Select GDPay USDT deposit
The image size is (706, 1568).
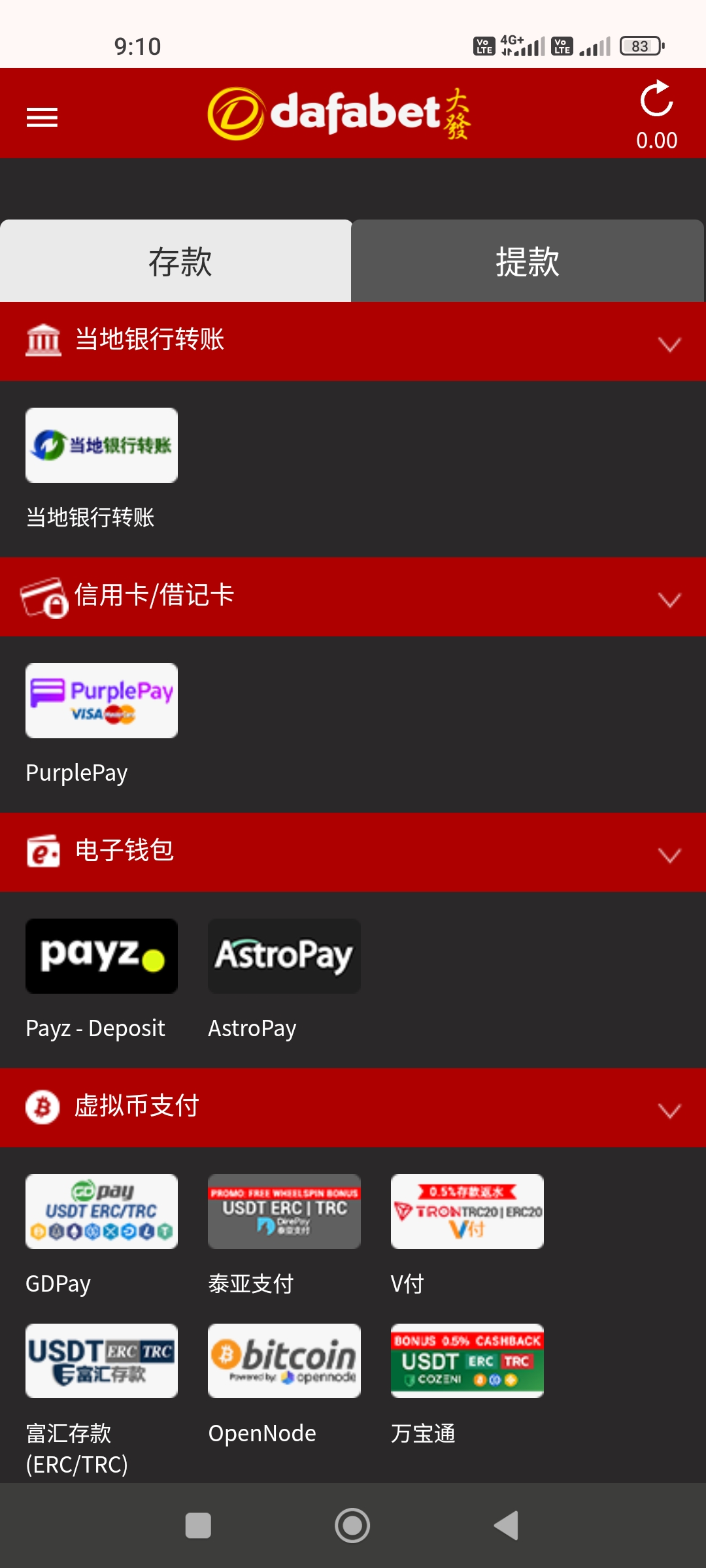pos(101,1212)
